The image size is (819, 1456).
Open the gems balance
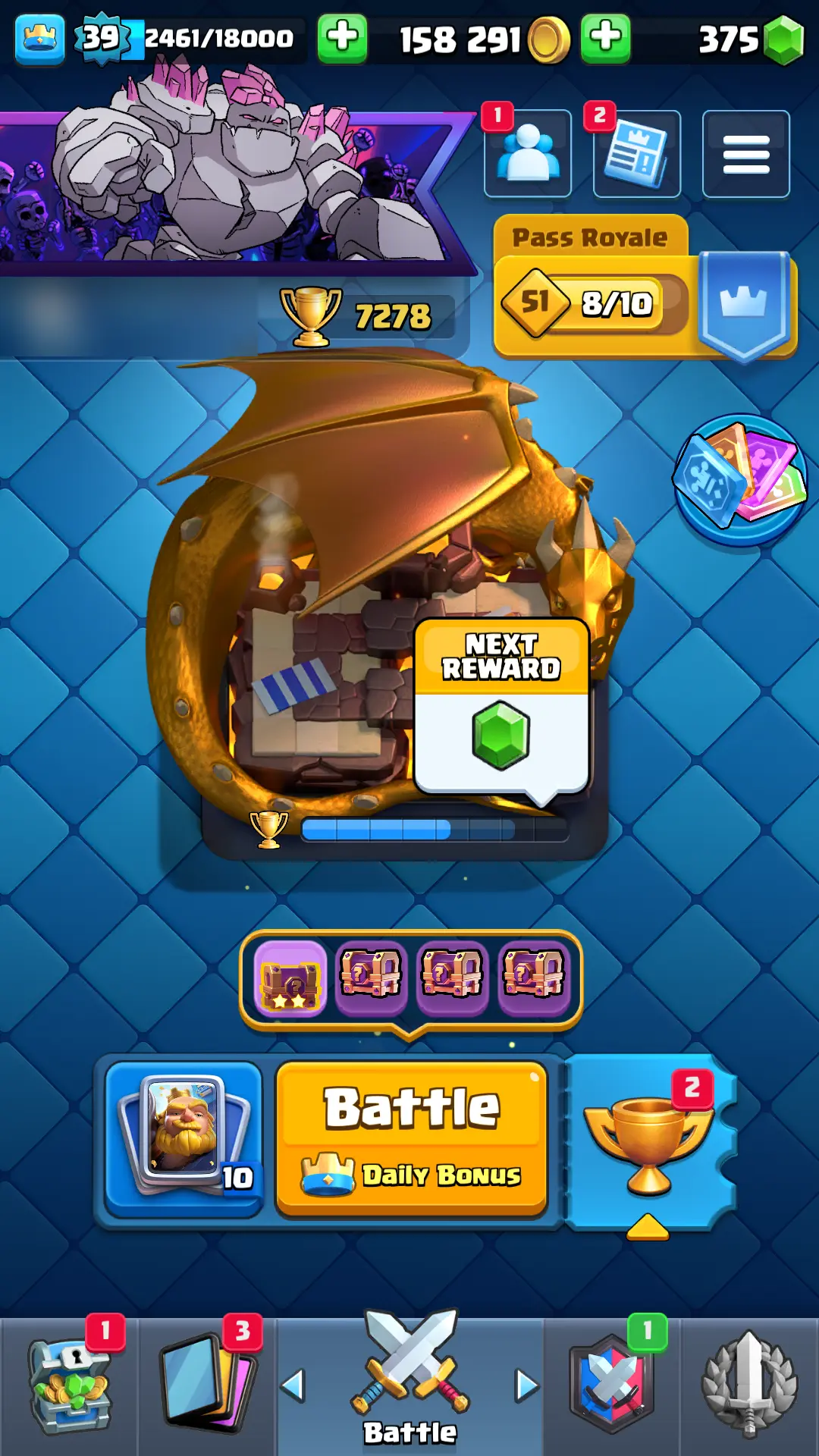pos(751,39)
